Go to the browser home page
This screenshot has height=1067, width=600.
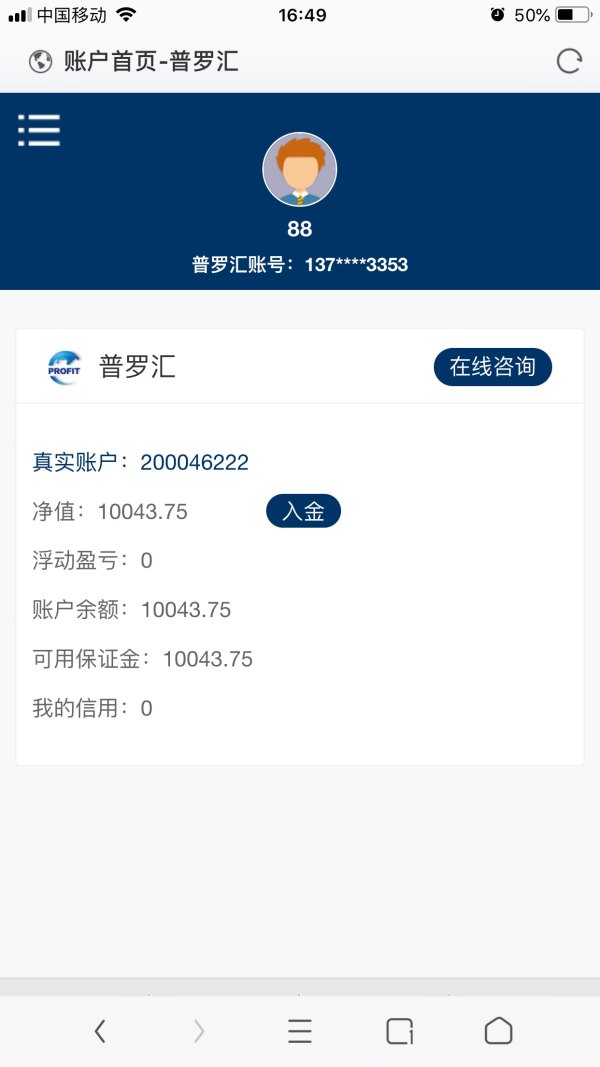pos(498,1031)
